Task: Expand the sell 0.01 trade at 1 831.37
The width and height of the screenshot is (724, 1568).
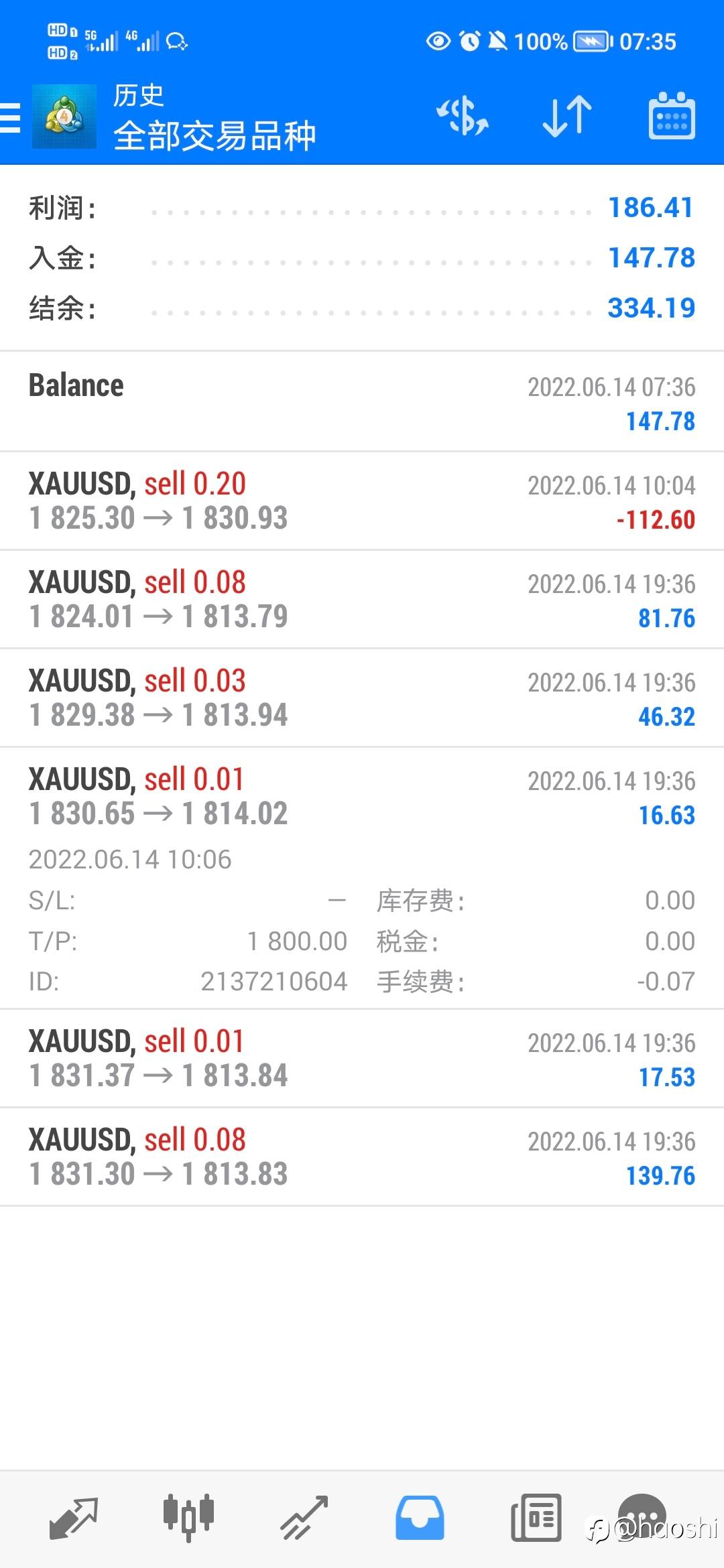Action: click(x=362, y=1058)
